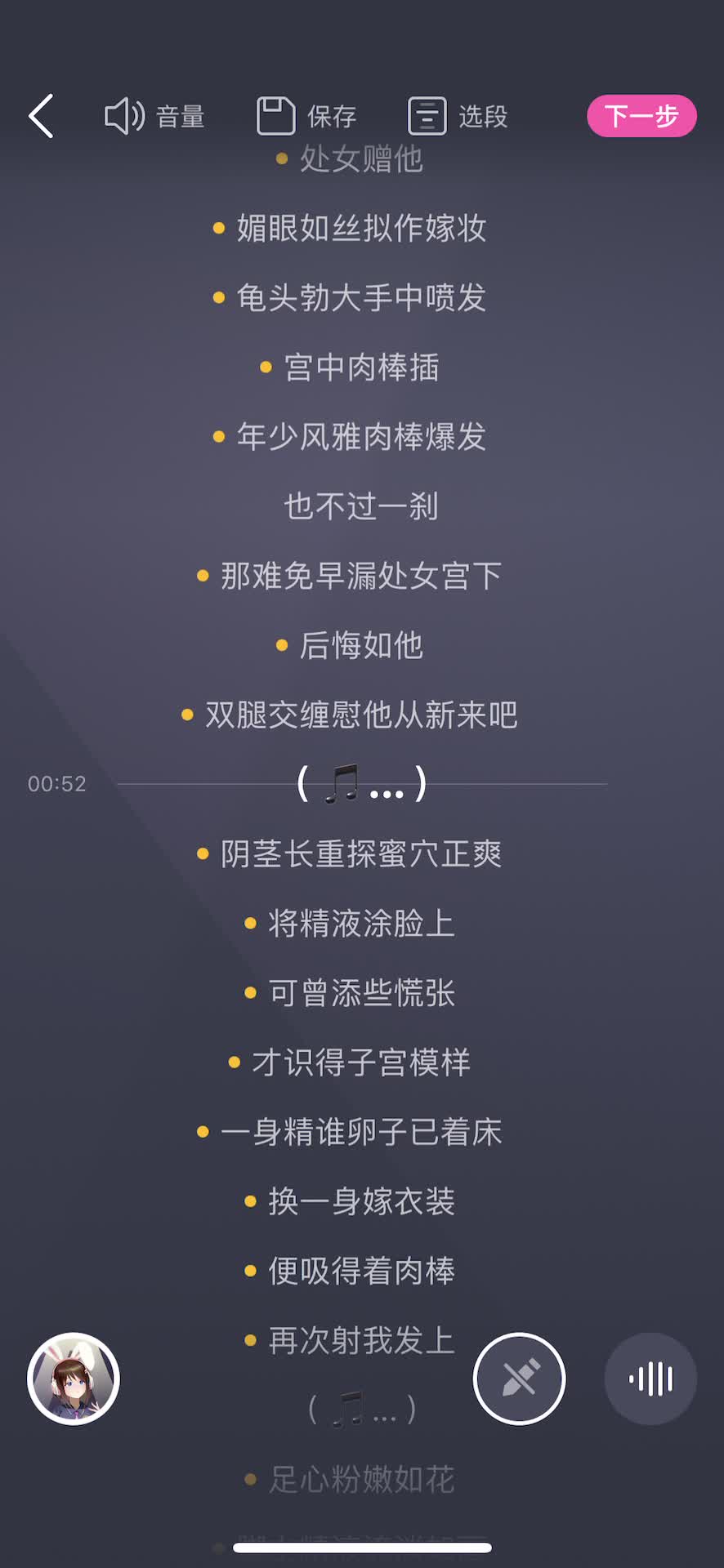Tap the voice waveform tuning icon
Image resolution: width=724 pixels, height=1568 pixels.
650,1378
